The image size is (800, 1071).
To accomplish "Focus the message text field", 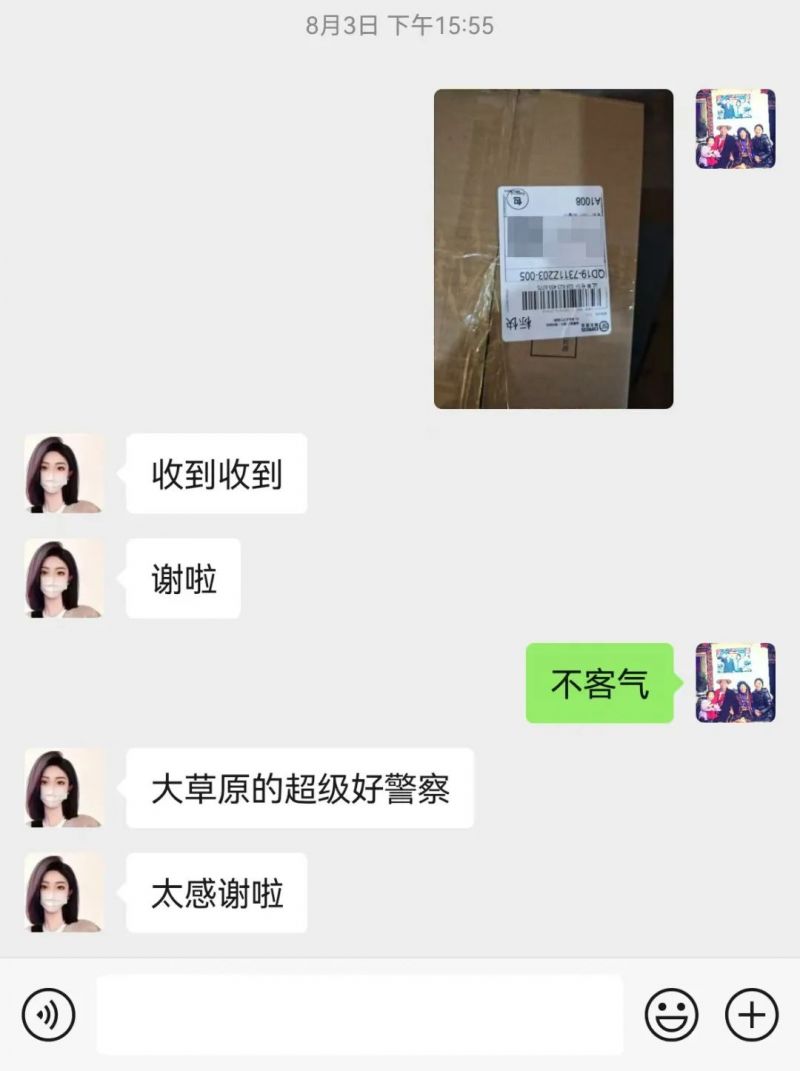I will pyautogui.click(x=359, y=1015).
